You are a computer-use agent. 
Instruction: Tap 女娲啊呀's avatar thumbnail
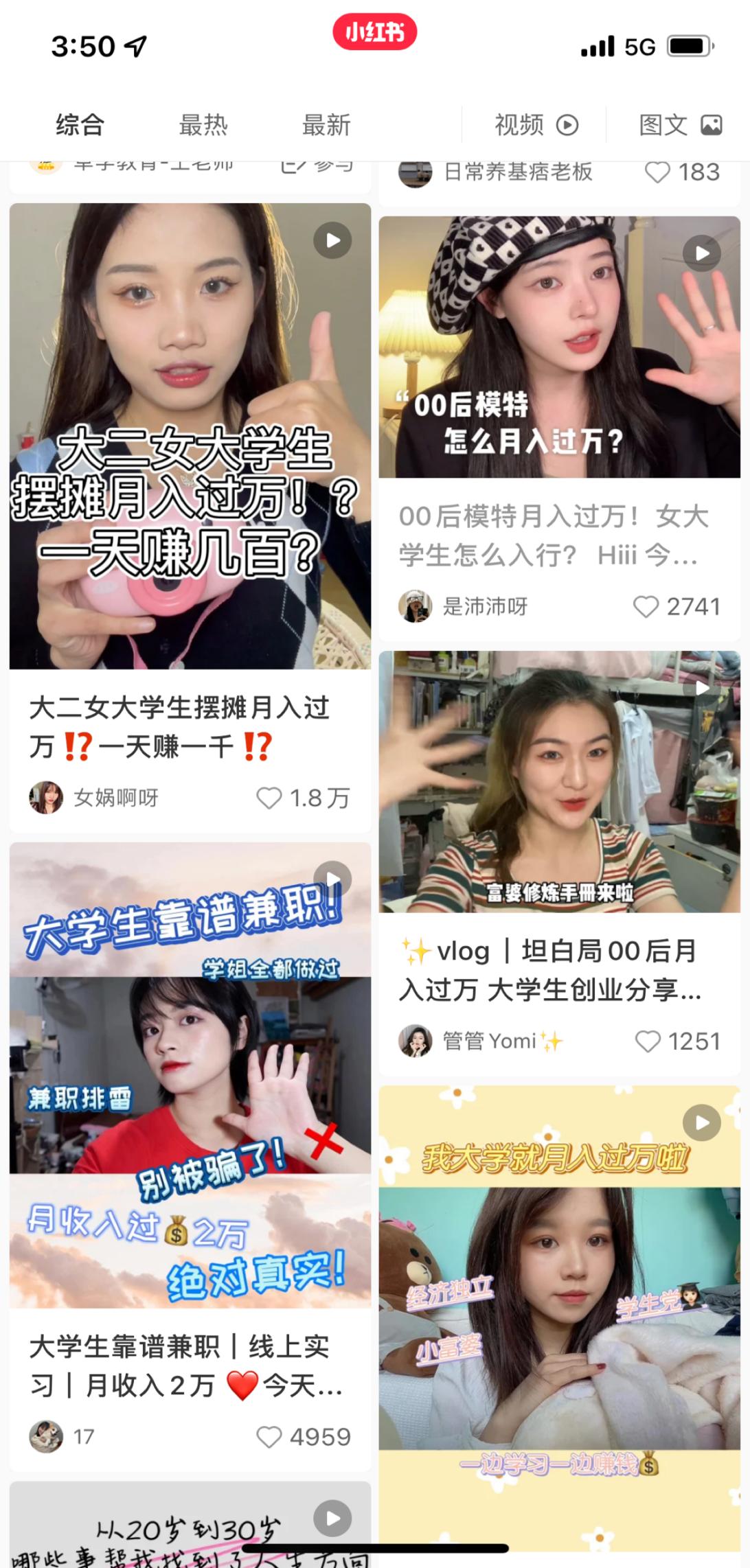[x=45, y=798]
